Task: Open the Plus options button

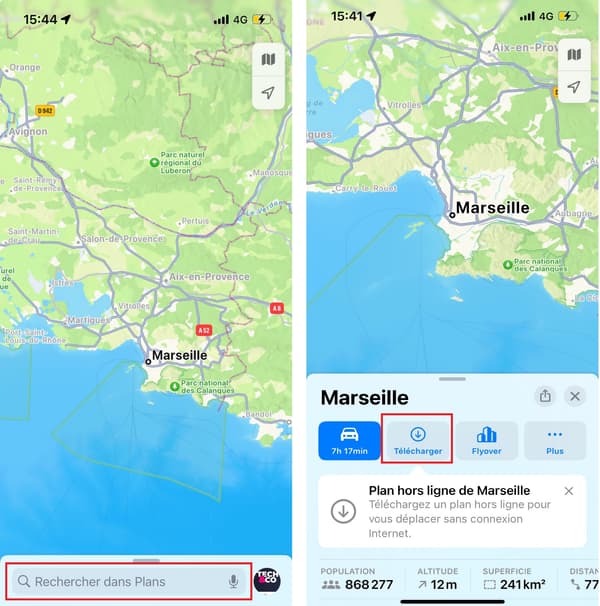Action: point(555,441)
